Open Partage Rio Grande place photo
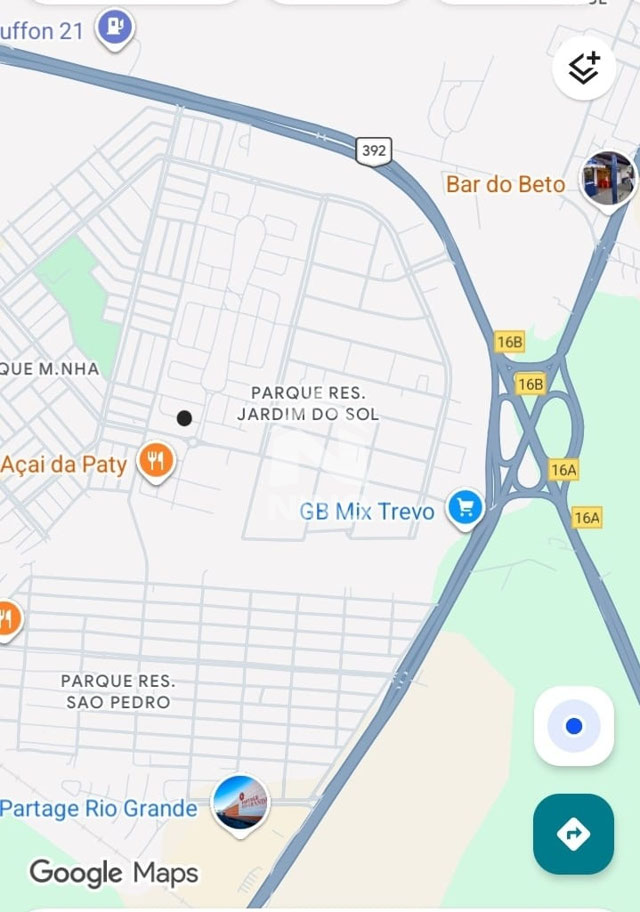This screenshot has width=640, height=912. pyautogui.click(x=241, y=803)
